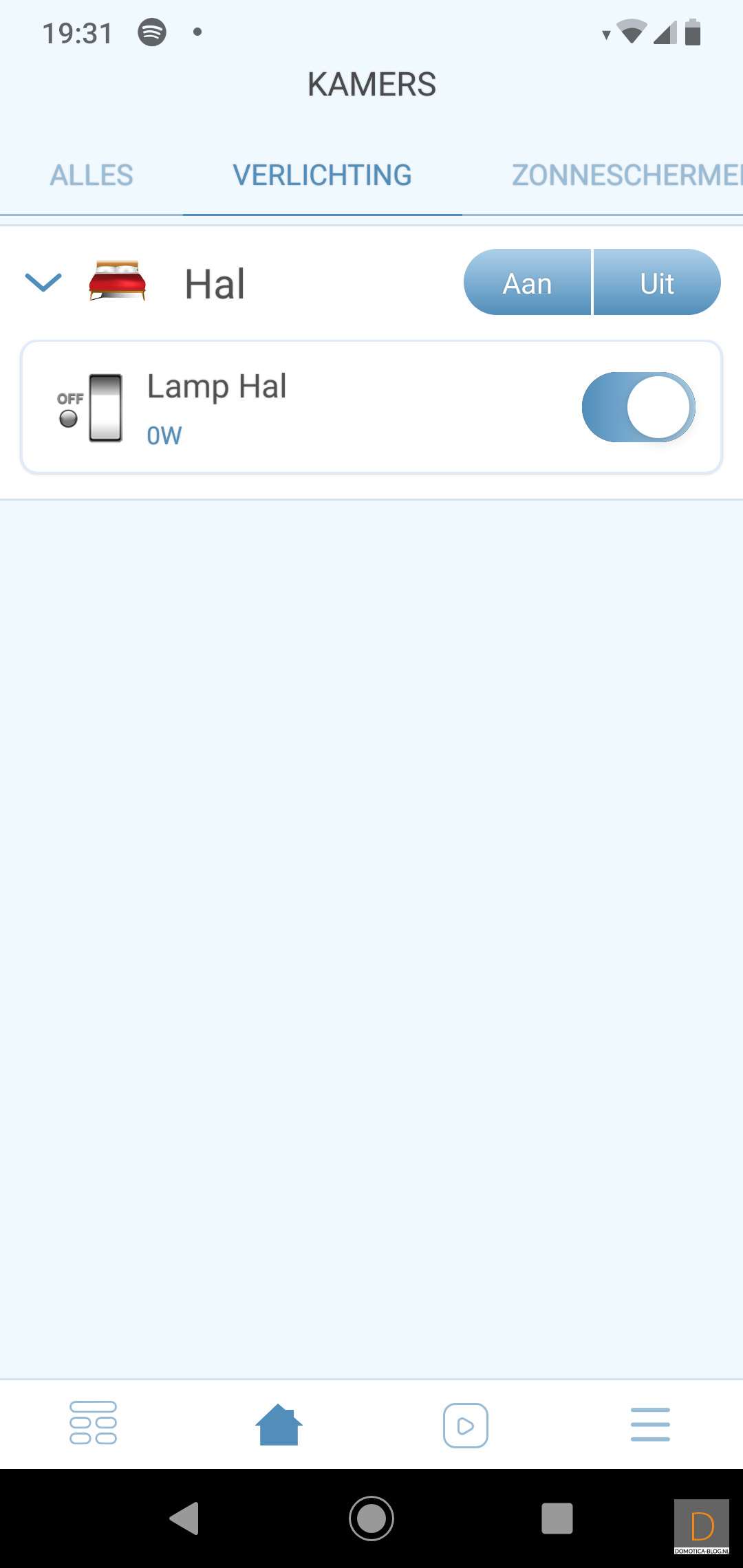Open recent apps with the square button
Viewport: 743px width, 1568px height.
[x=557, y=1518]
